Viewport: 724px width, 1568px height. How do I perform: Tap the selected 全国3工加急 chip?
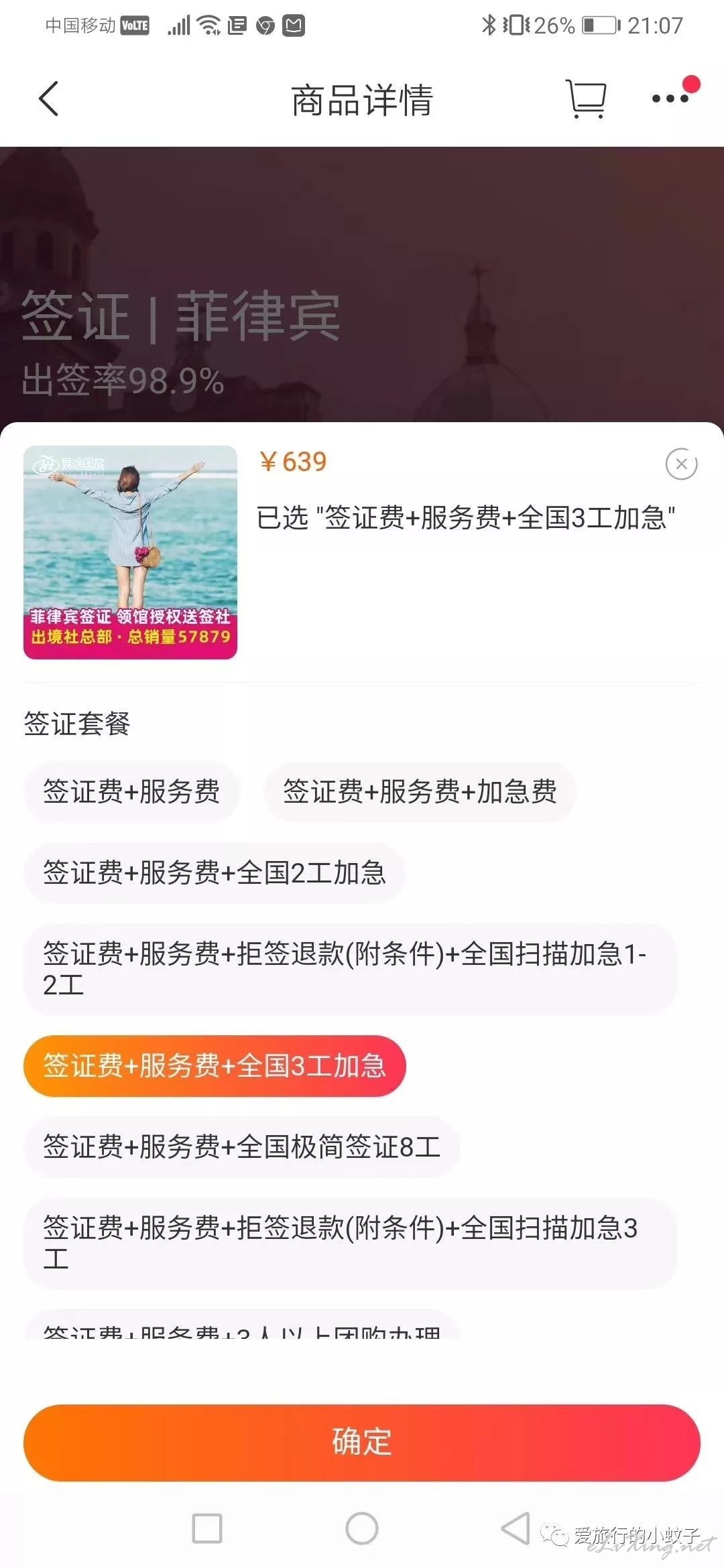click(x=215, y=1065)
